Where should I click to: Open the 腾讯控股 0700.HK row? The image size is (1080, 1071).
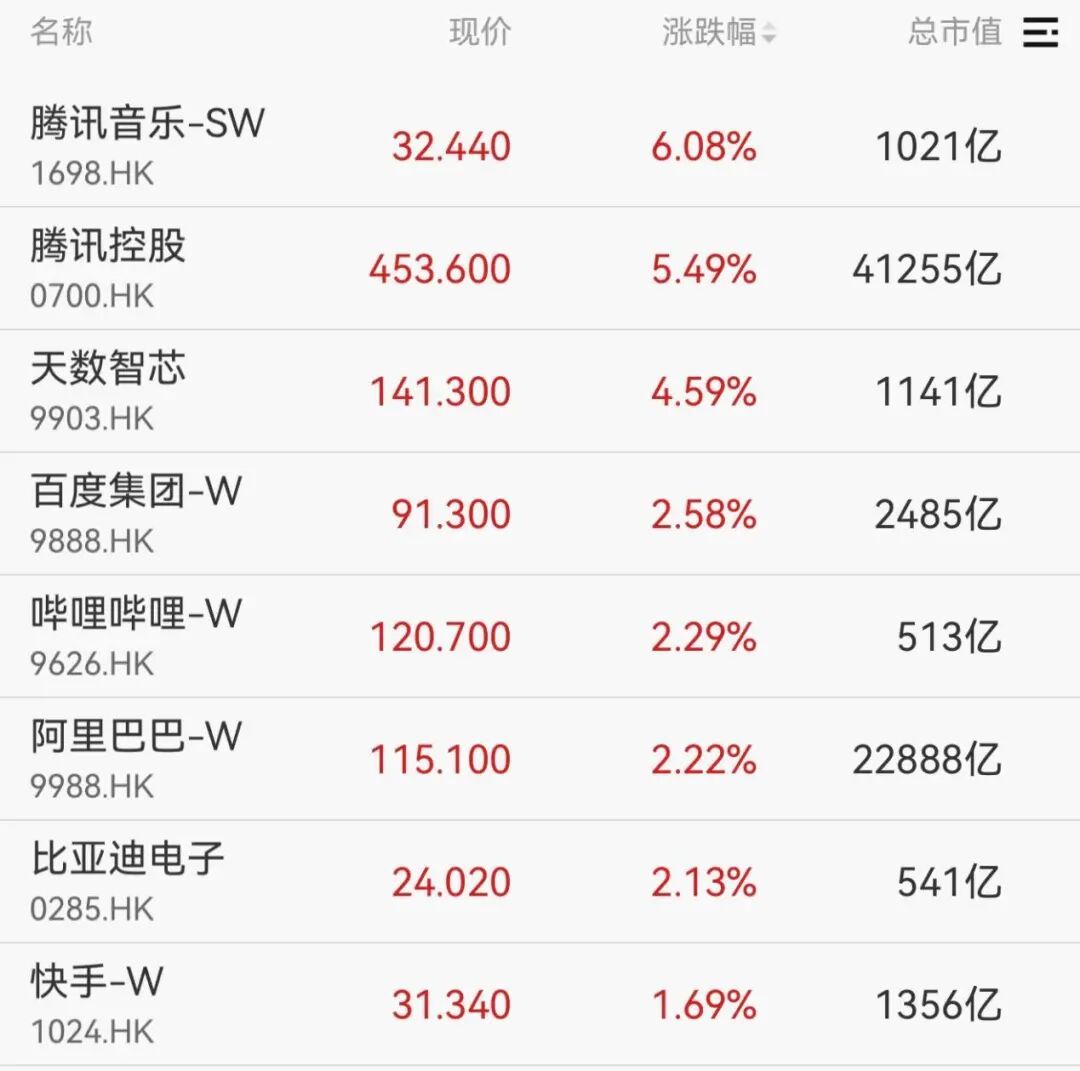point(540,269)
